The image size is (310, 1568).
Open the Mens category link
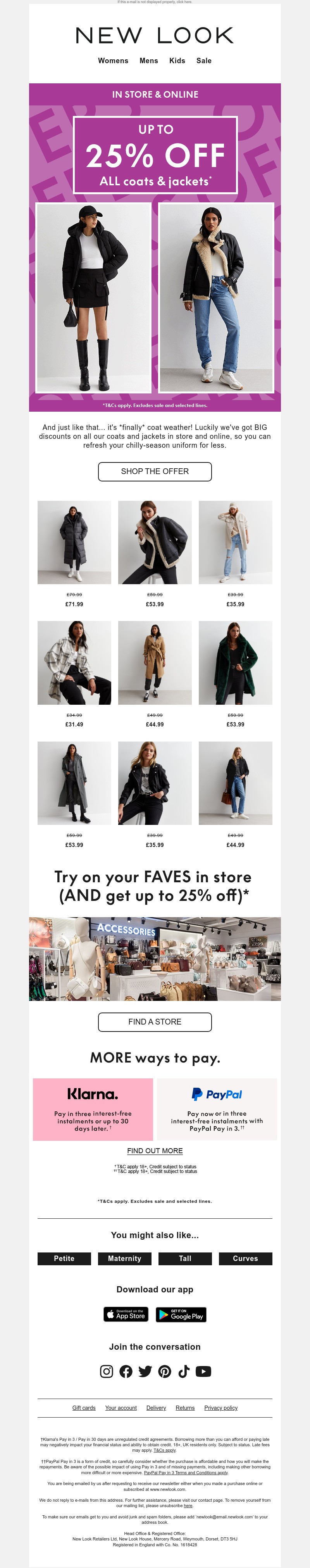click(148, 61)
